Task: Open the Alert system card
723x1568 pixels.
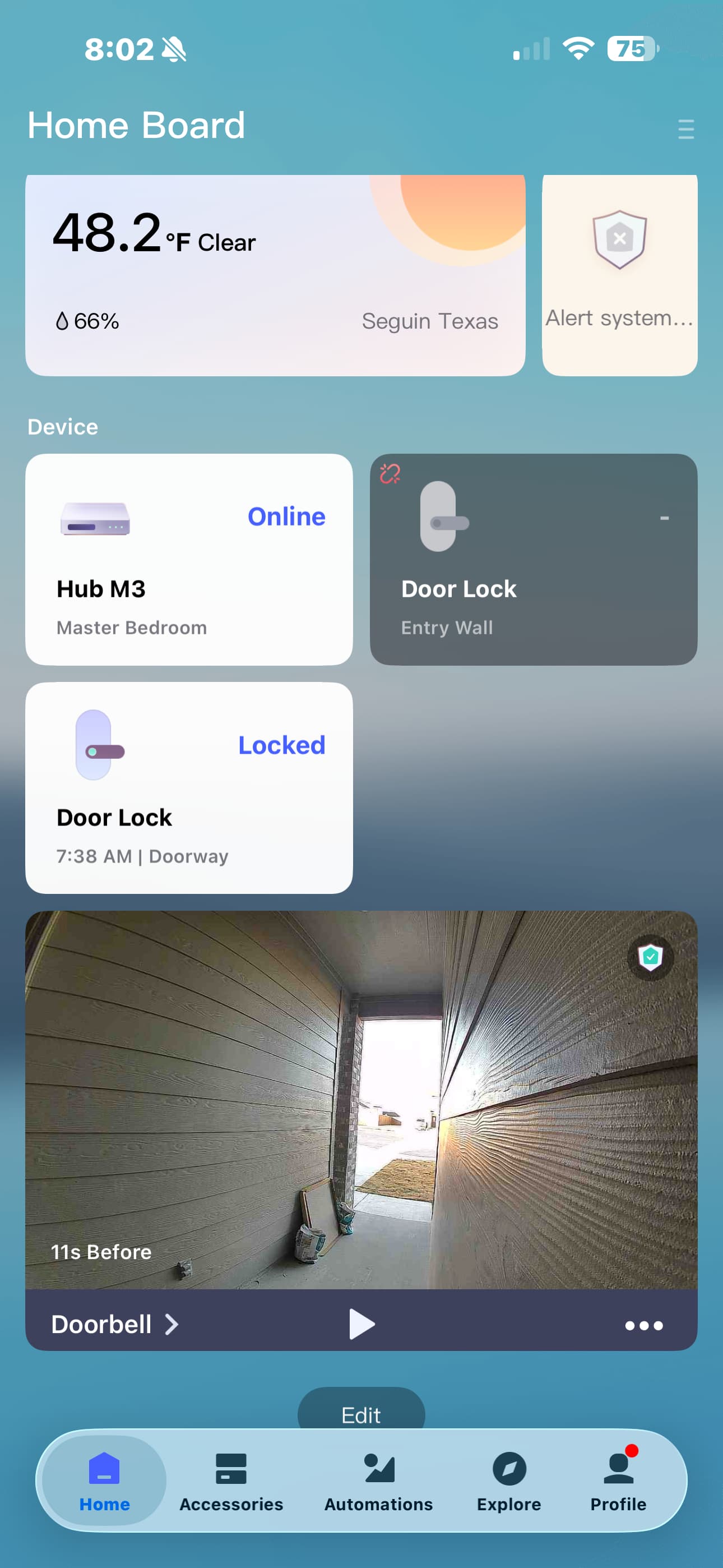Action: coord(619,275)
